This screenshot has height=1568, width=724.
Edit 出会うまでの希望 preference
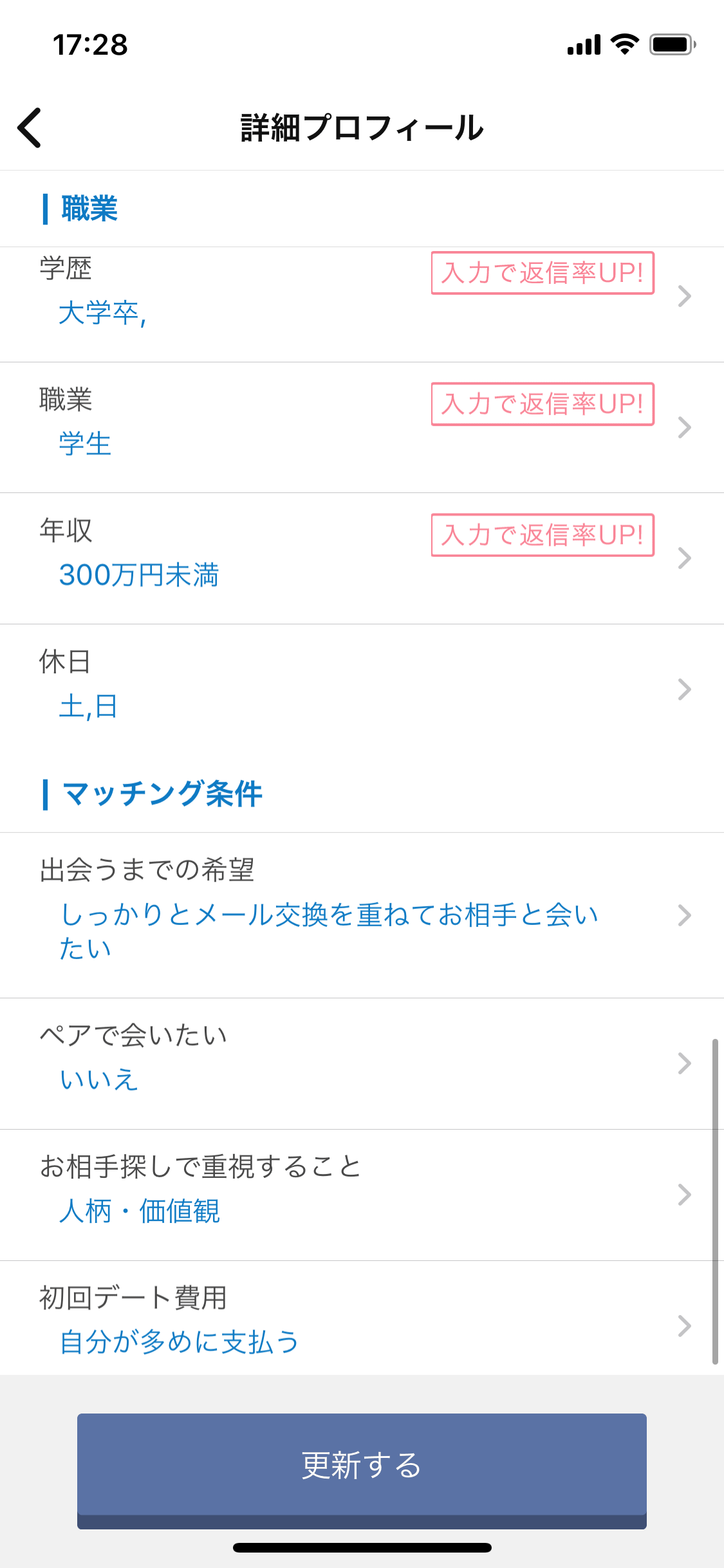click(362, 915)
